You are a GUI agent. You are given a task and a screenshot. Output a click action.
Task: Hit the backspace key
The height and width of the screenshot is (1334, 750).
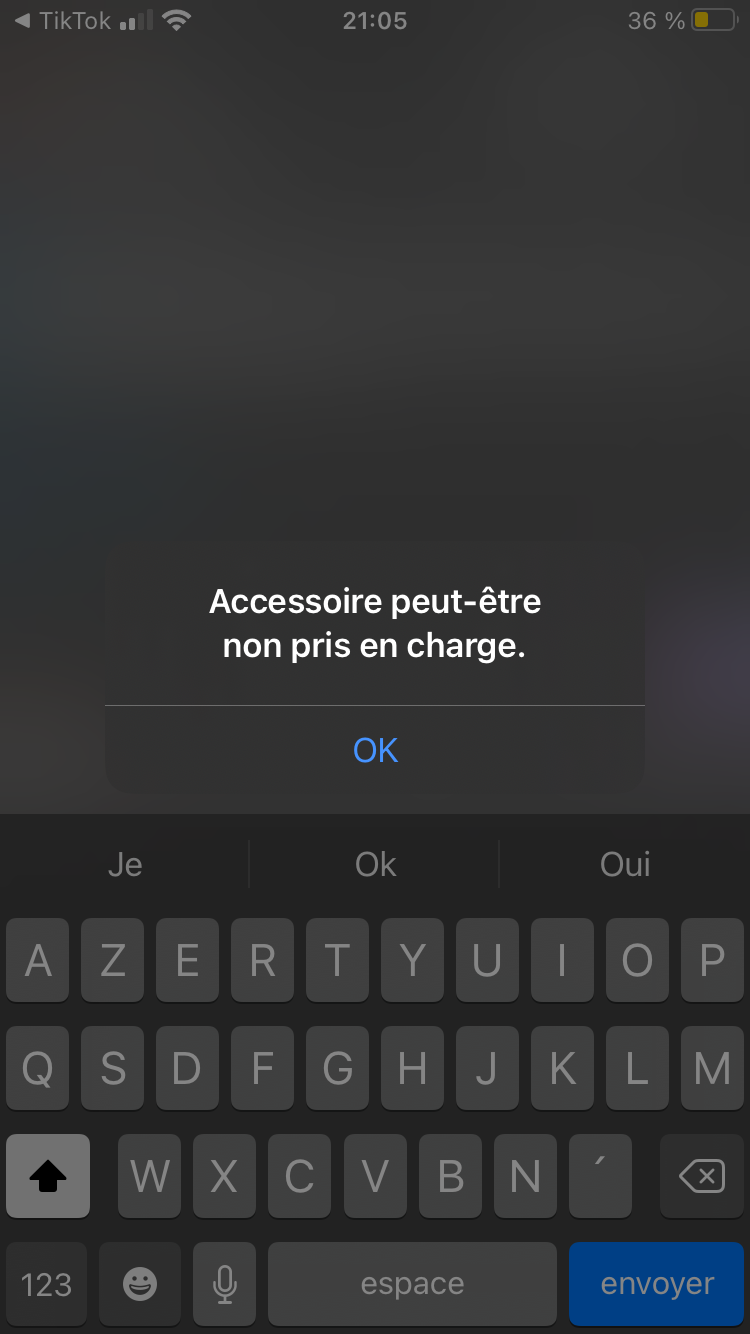[x=702, y=1176]
